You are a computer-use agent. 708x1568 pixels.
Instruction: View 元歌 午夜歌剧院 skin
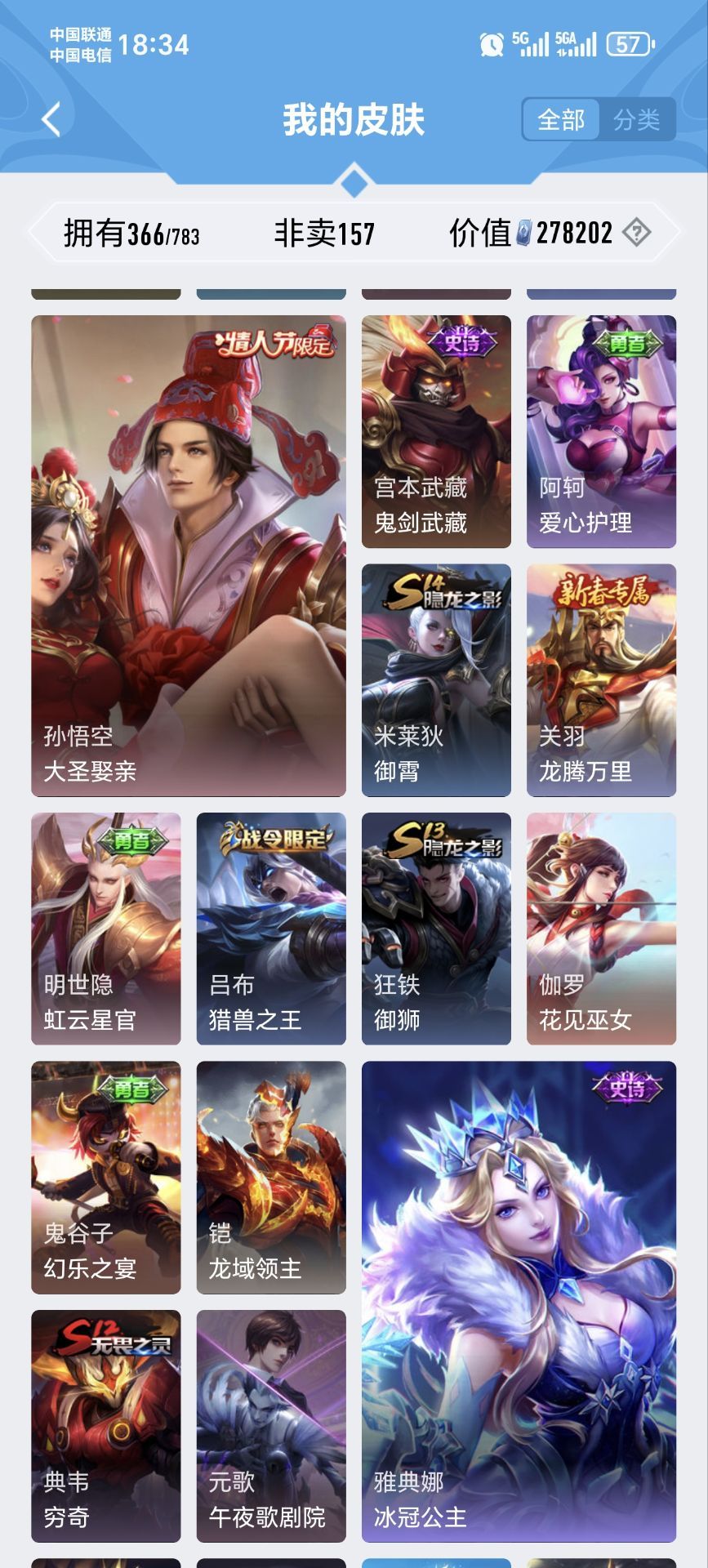pyautogui.click(x=271, y=1426)
